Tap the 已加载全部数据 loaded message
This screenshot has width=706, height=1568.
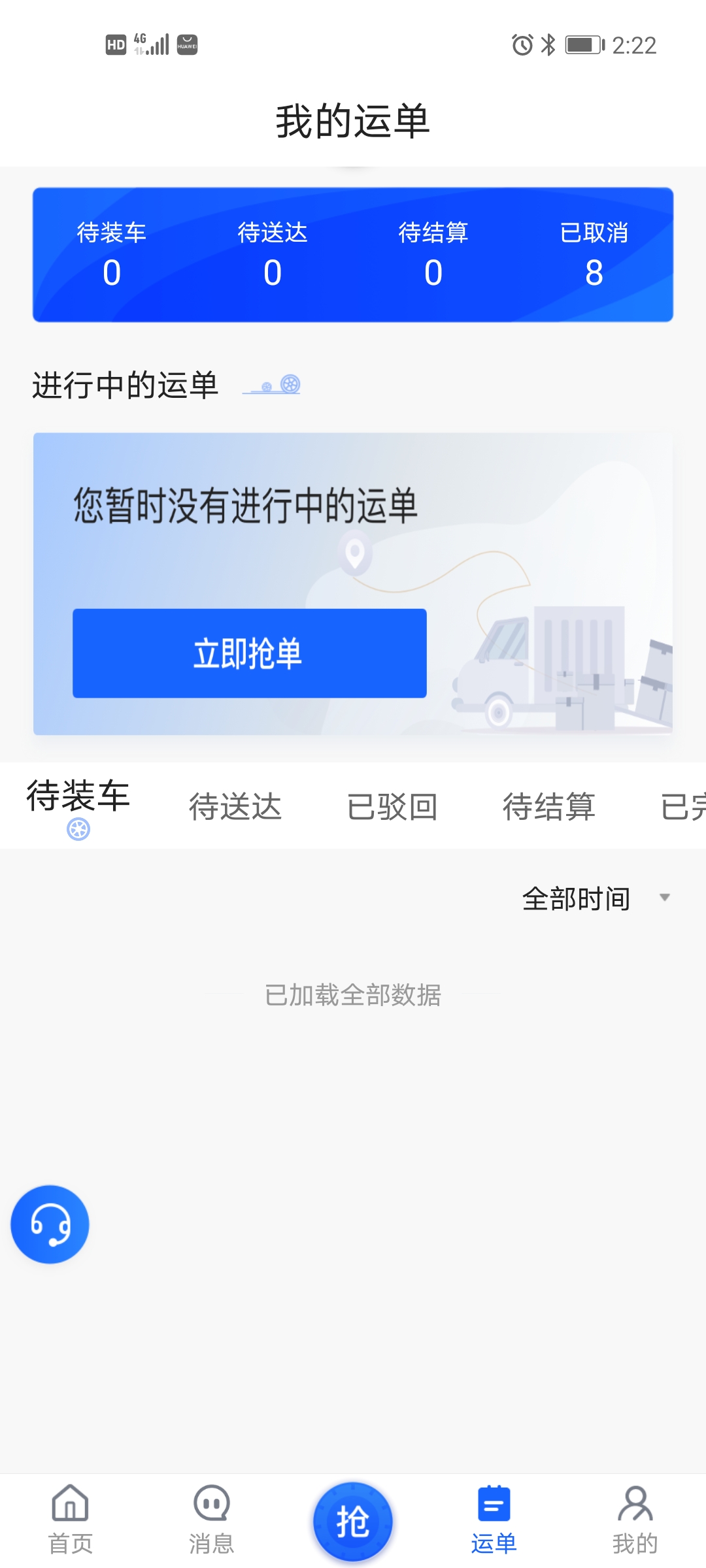pos(353,994)
